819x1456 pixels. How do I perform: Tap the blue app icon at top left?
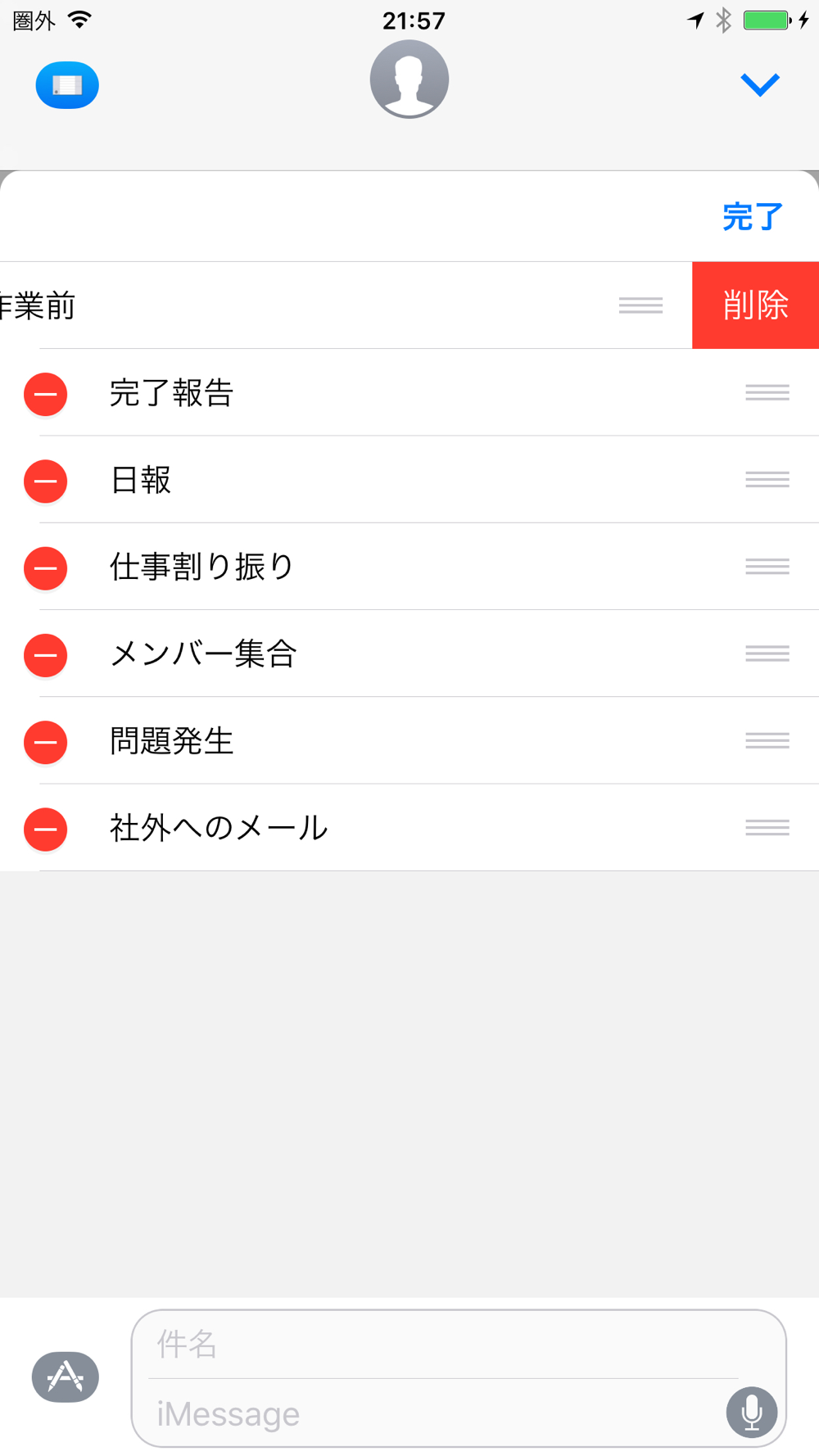click(67, 85)
